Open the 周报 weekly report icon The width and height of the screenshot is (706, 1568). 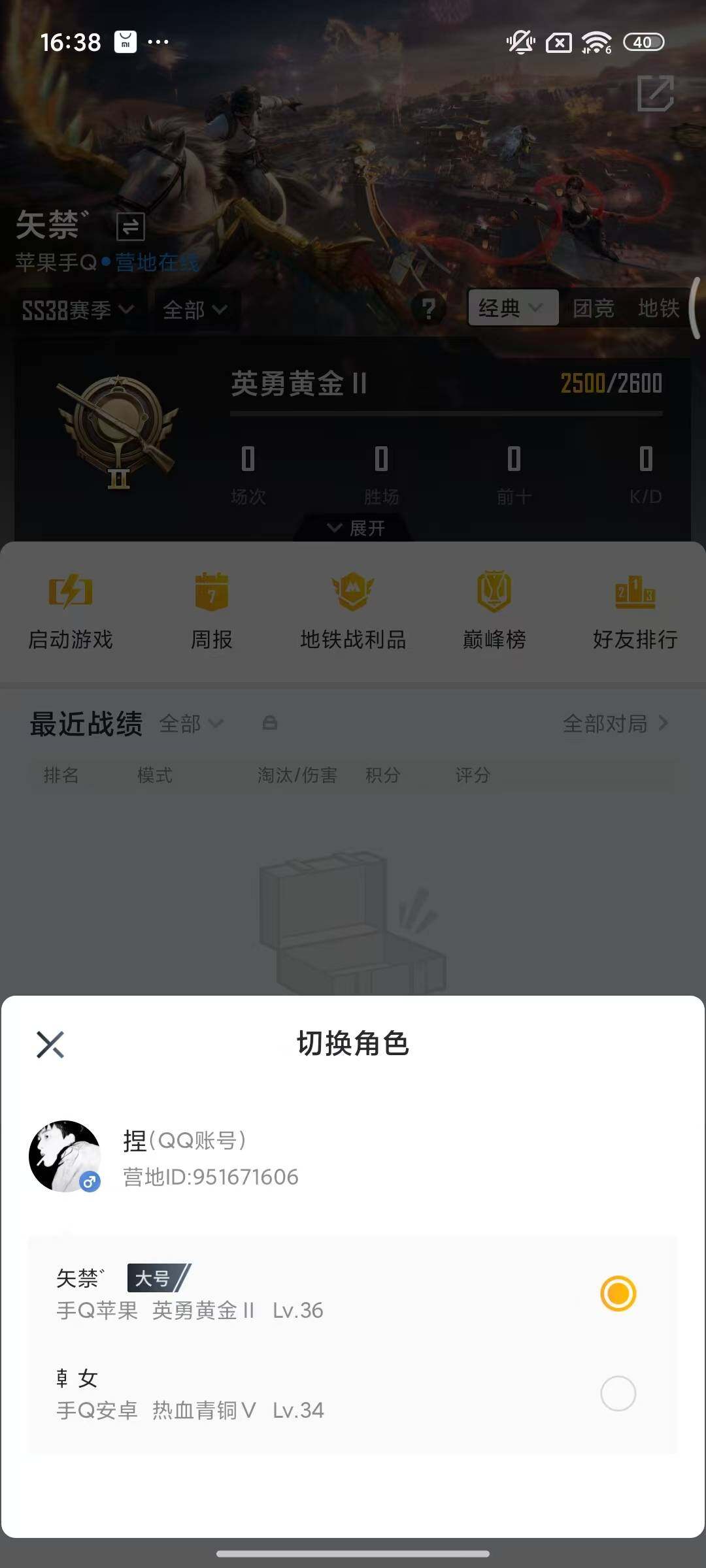212,608
